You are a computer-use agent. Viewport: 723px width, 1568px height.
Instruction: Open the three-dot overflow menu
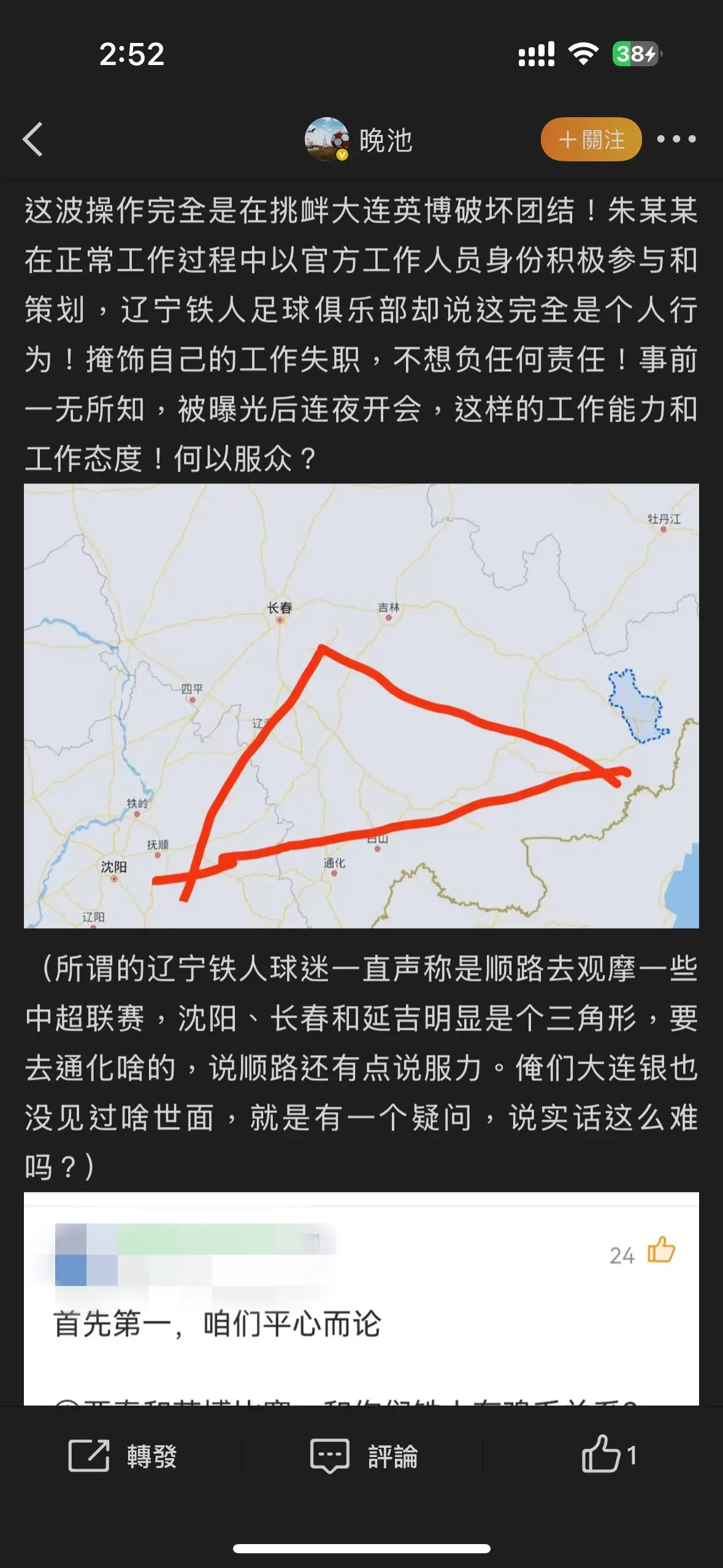tap(676, 139)
